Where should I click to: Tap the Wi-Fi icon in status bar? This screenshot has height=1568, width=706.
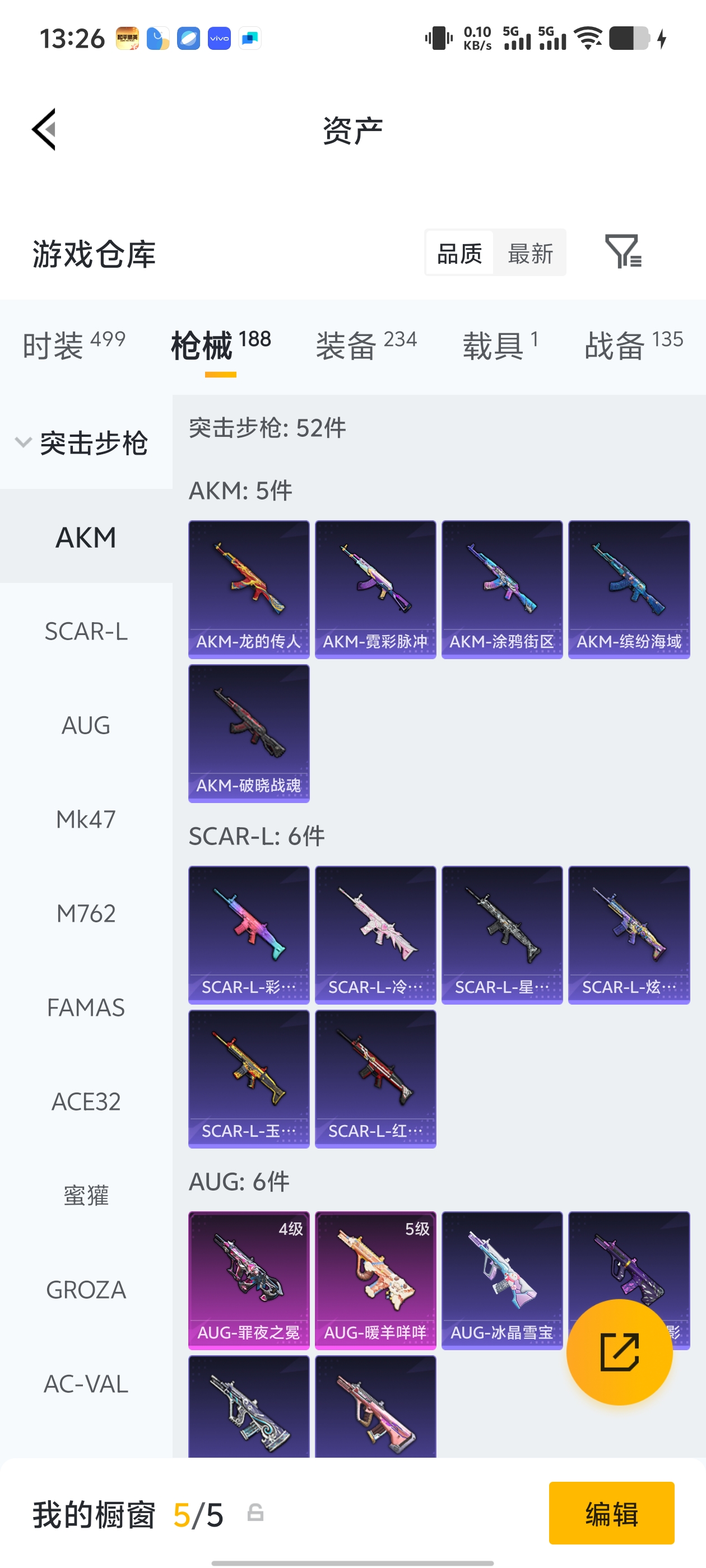pyautogui.click(x=588, y=38)
